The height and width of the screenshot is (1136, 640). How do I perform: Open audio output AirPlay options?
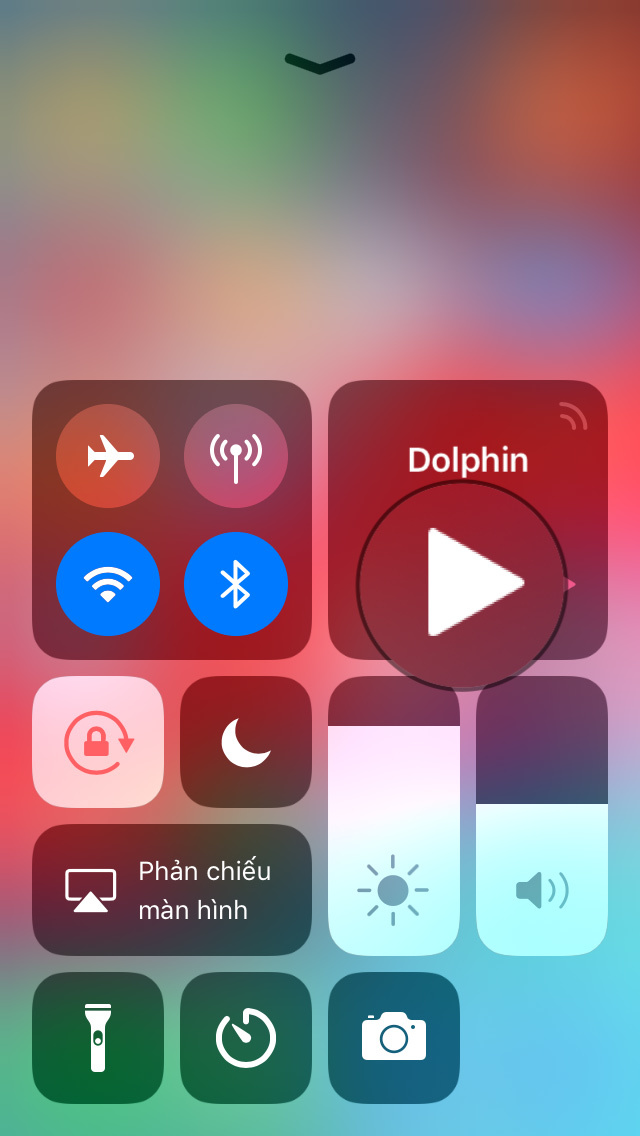tap(573, 416)
